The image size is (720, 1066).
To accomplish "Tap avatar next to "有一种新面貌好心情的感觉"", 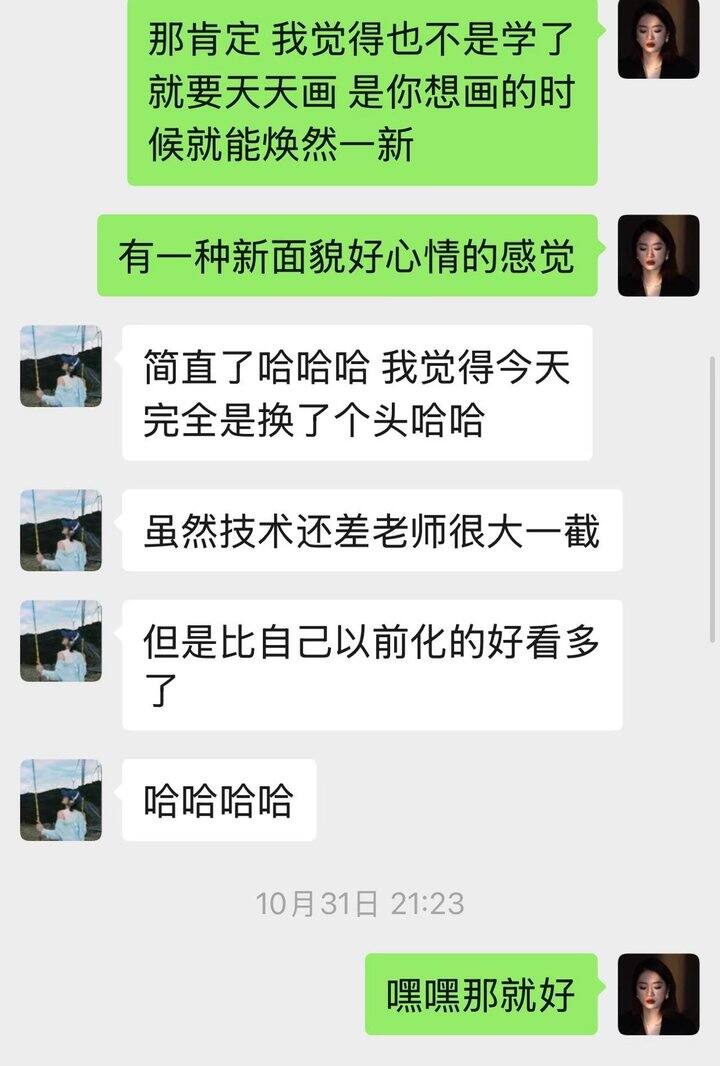I will [658, 256].
